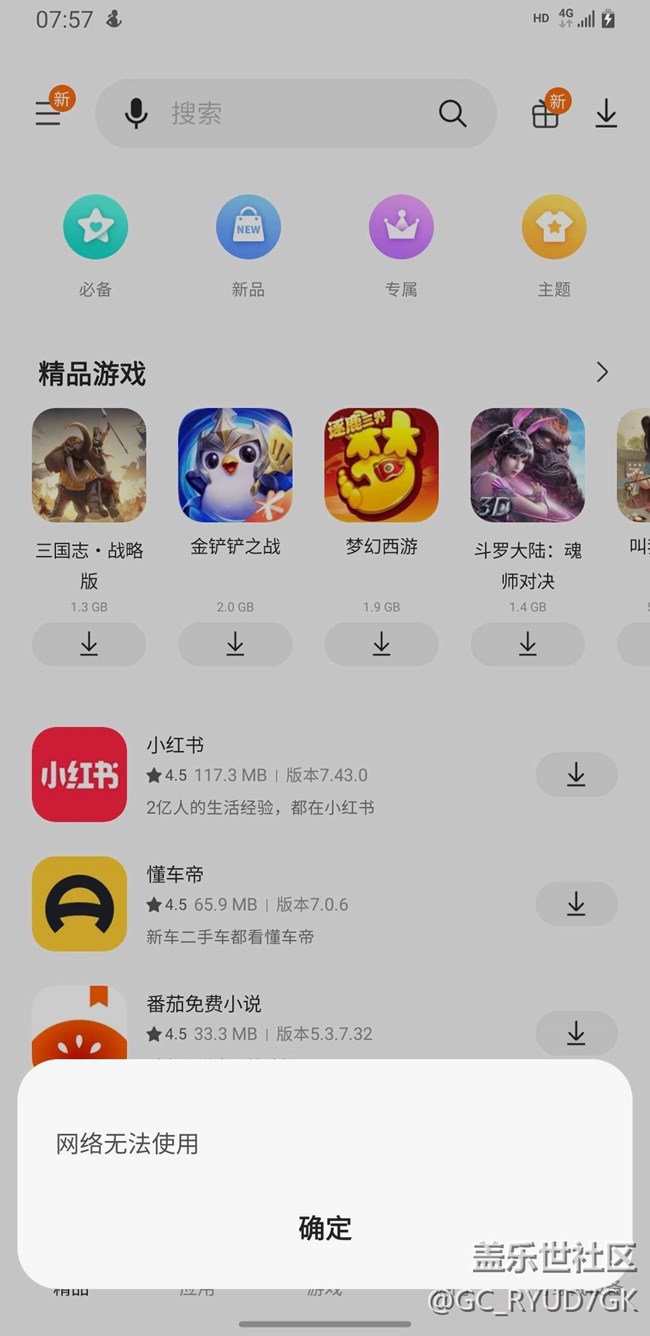Start voice search with the microphone
The height and width of the screenshot is (1336, 650).
136,113
